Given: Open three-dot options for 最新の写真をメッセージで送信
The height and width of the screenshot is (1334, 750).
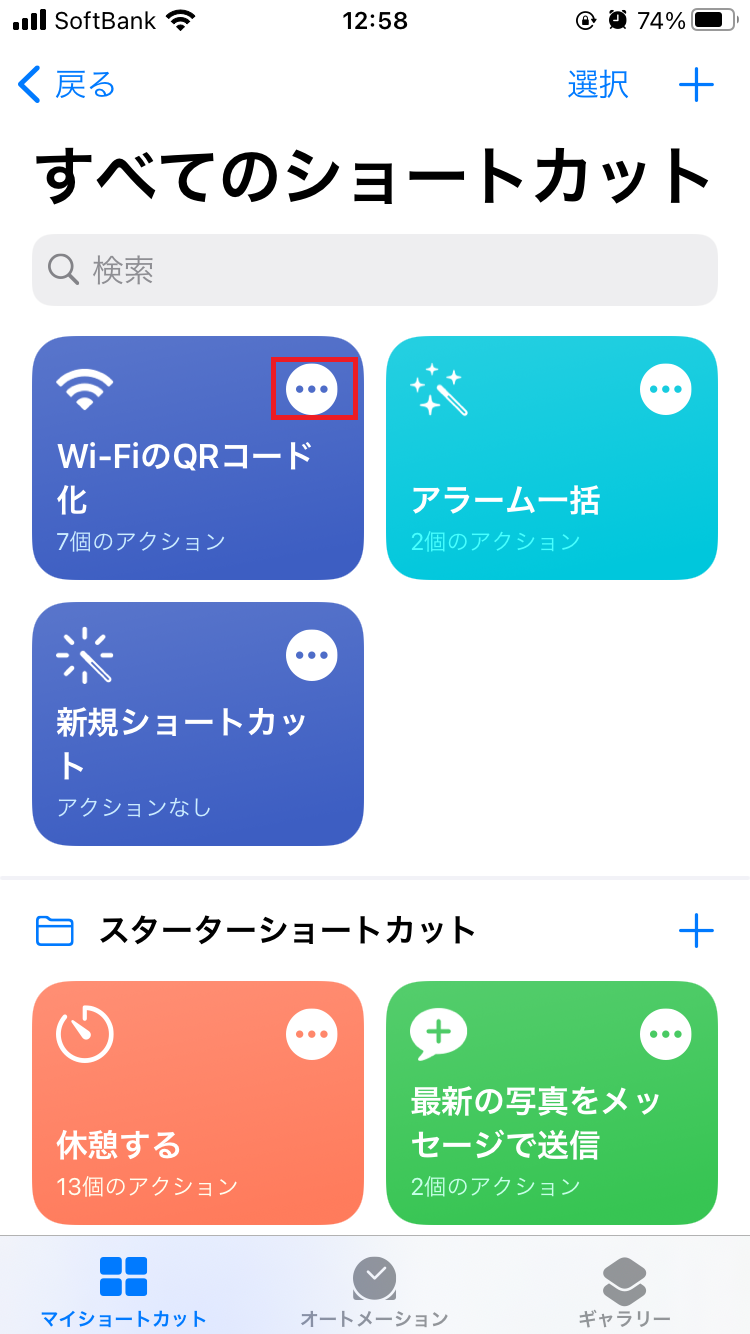Looking at the screenshot, I should [x=666, y=1034].
